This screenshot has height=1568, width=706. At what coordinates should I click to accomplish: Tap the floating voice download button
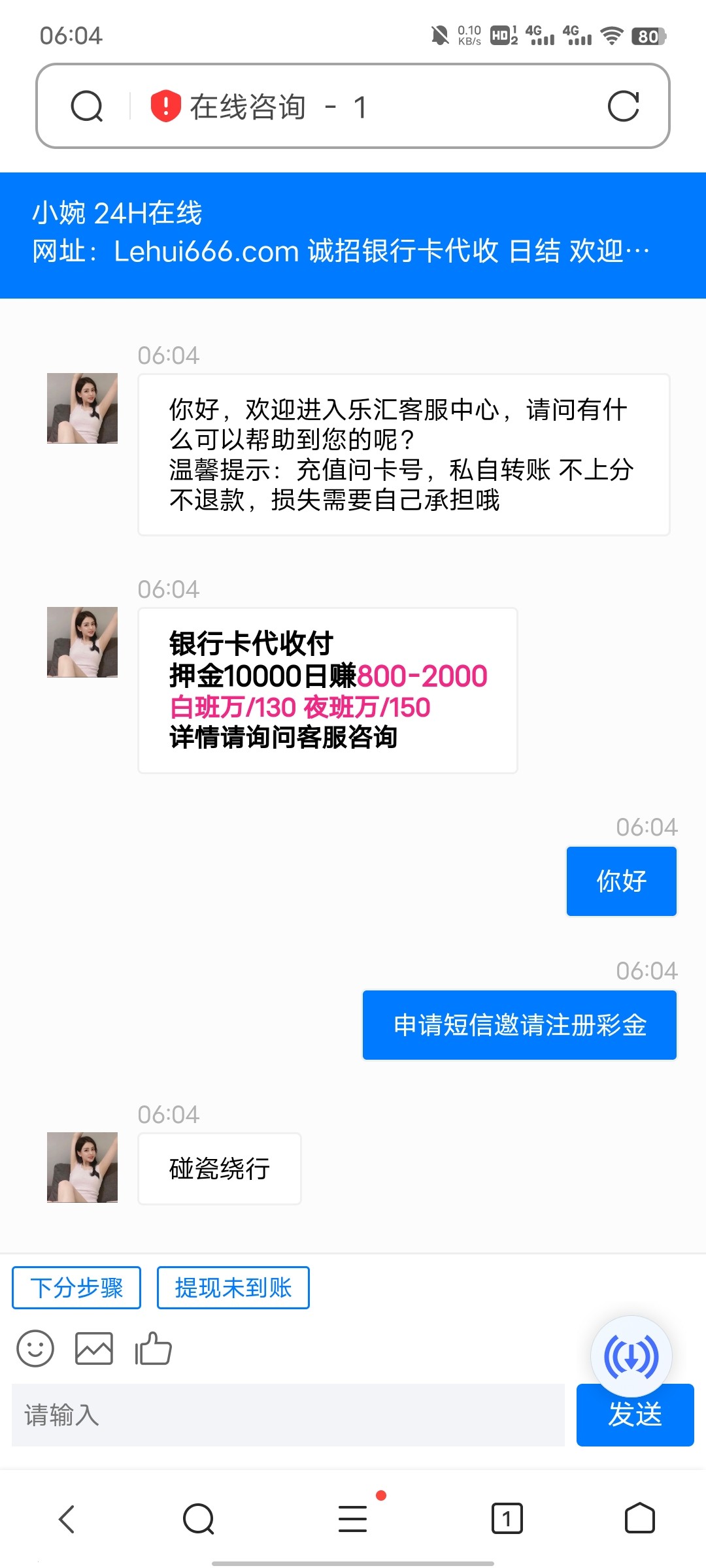631,1356
